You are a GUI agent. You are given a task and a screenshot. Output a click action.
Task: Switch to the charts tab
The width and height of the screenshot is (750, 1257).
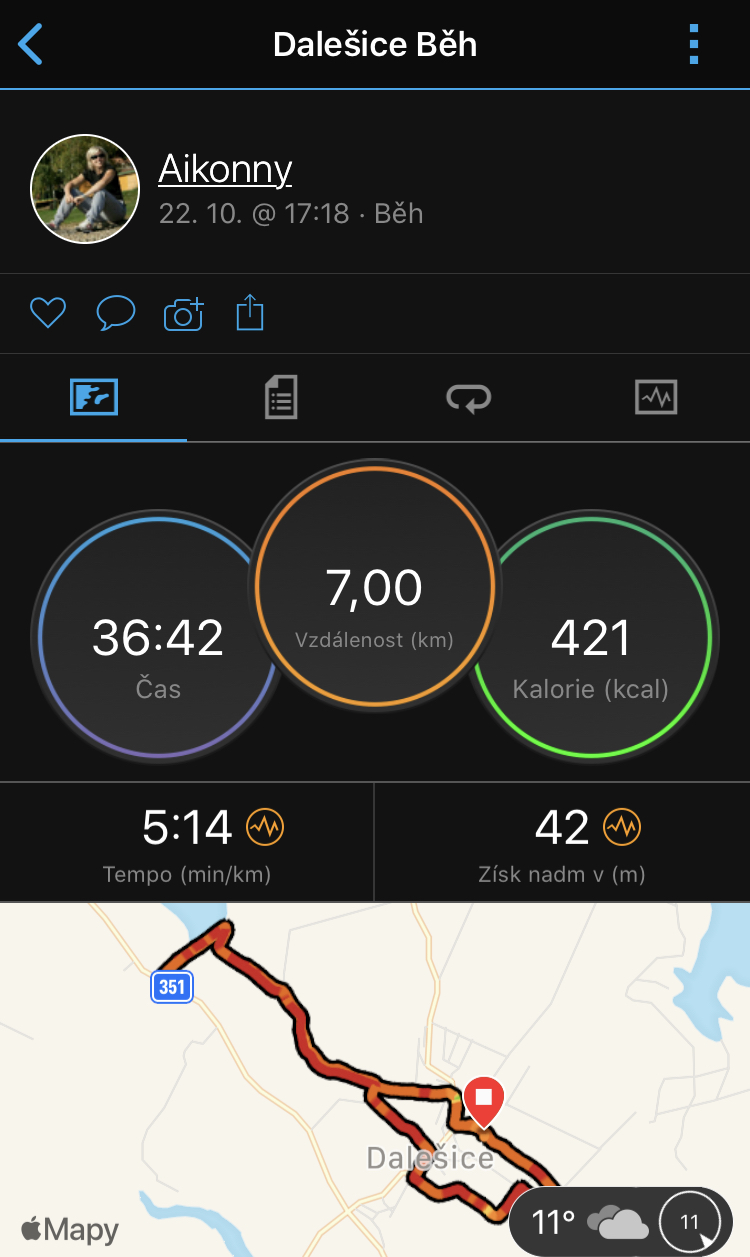coord(656,398)
